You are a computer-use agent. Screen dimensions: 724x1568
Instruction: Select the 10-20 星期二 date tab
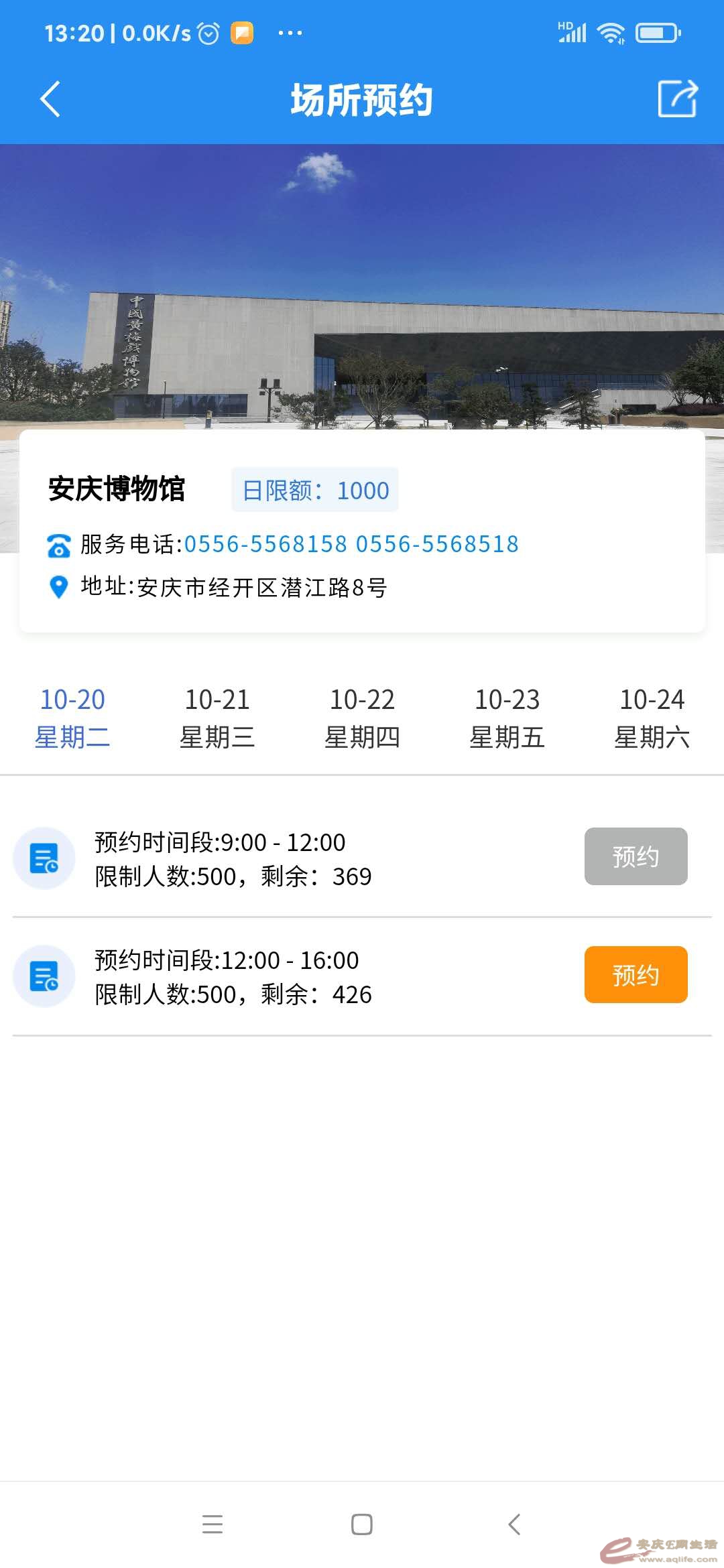click(x=72, y=718)
